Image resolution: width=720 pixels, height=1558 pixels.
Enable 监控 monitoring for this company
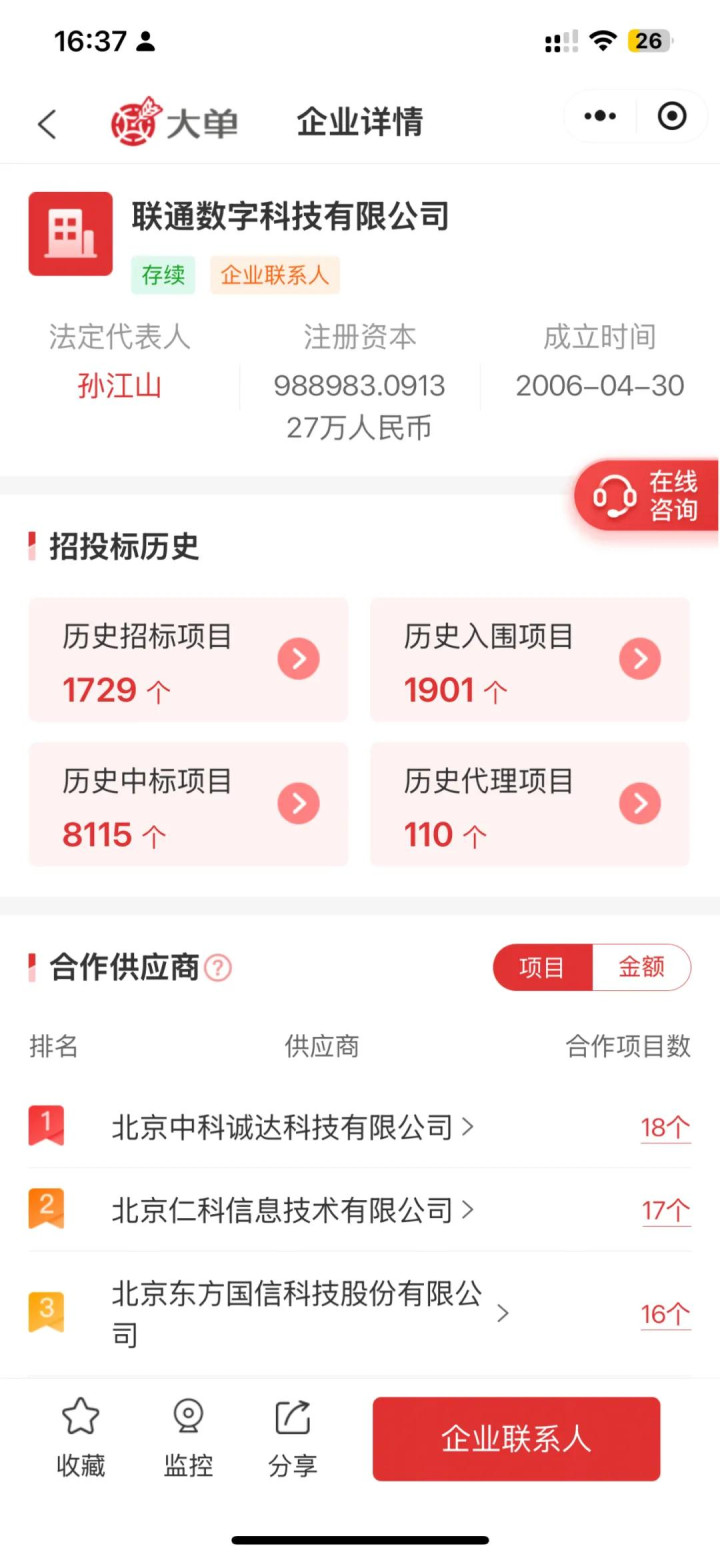(188, 1438)
